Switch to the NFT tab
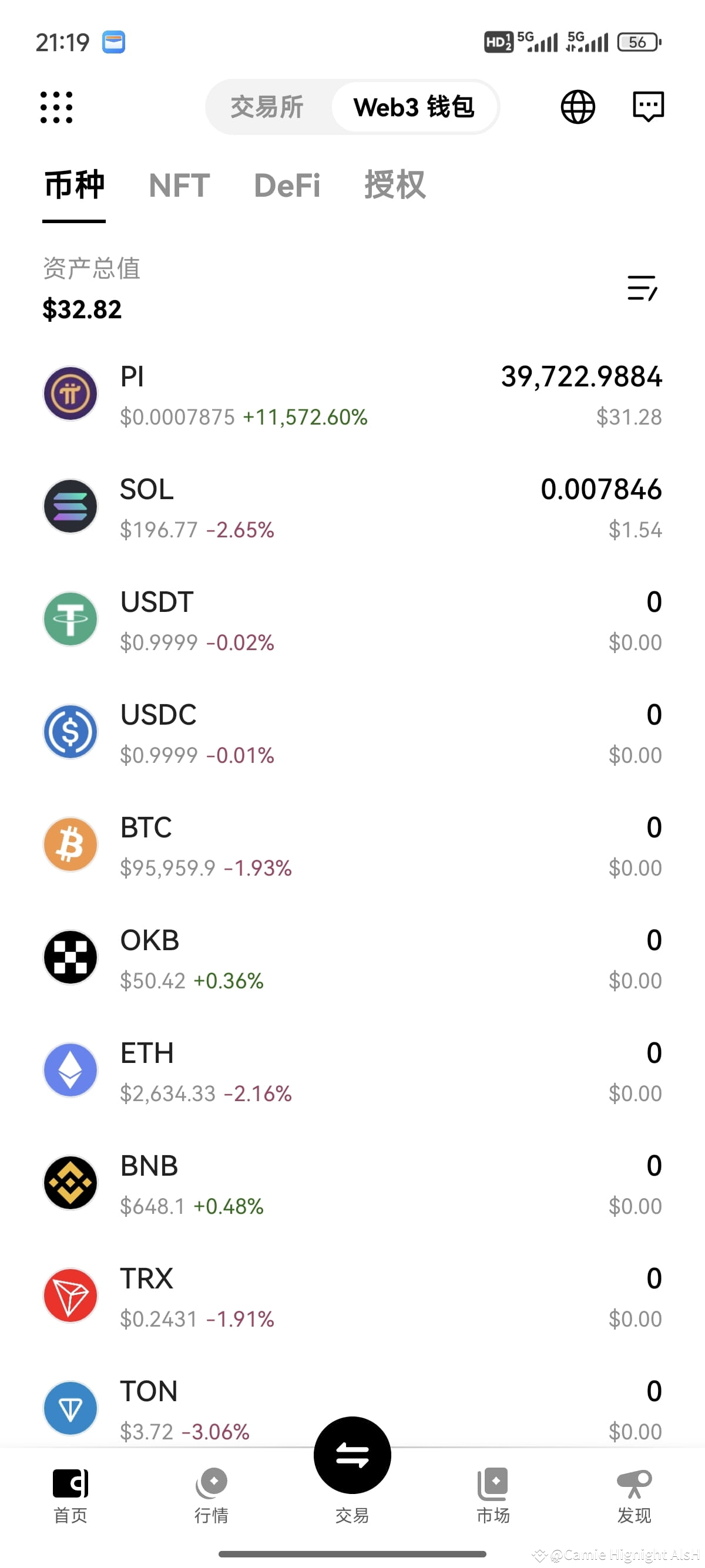The image size is (705, 1568). click(x=179, y=186)
